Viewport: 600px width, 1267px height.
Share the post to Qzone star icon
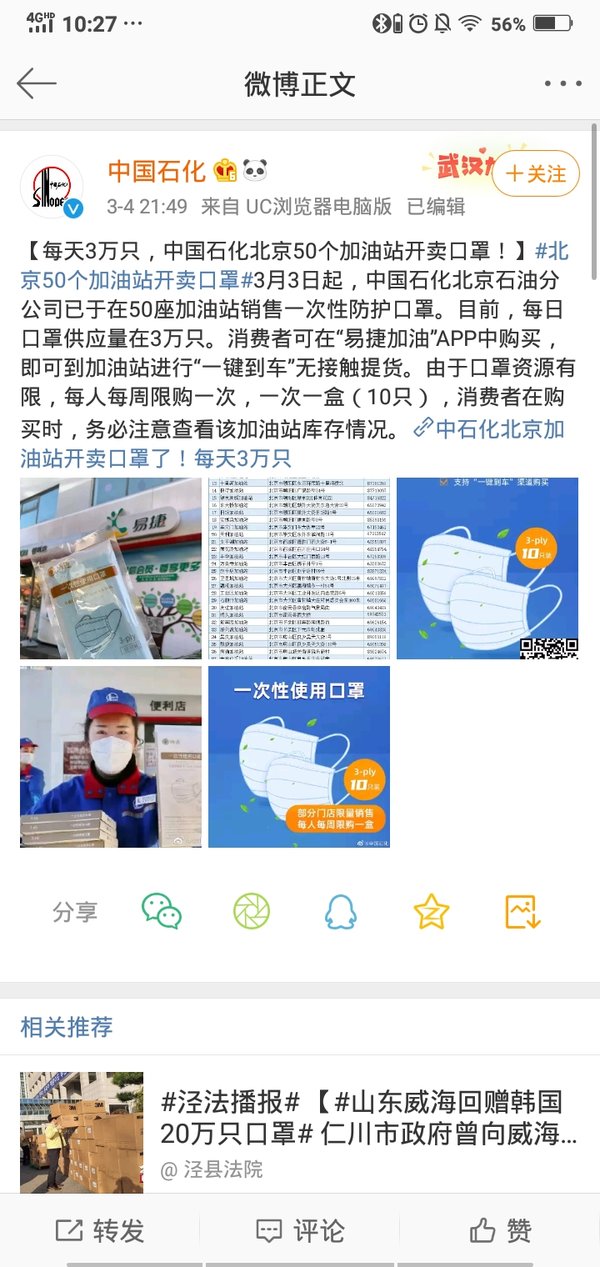[432, 911]
